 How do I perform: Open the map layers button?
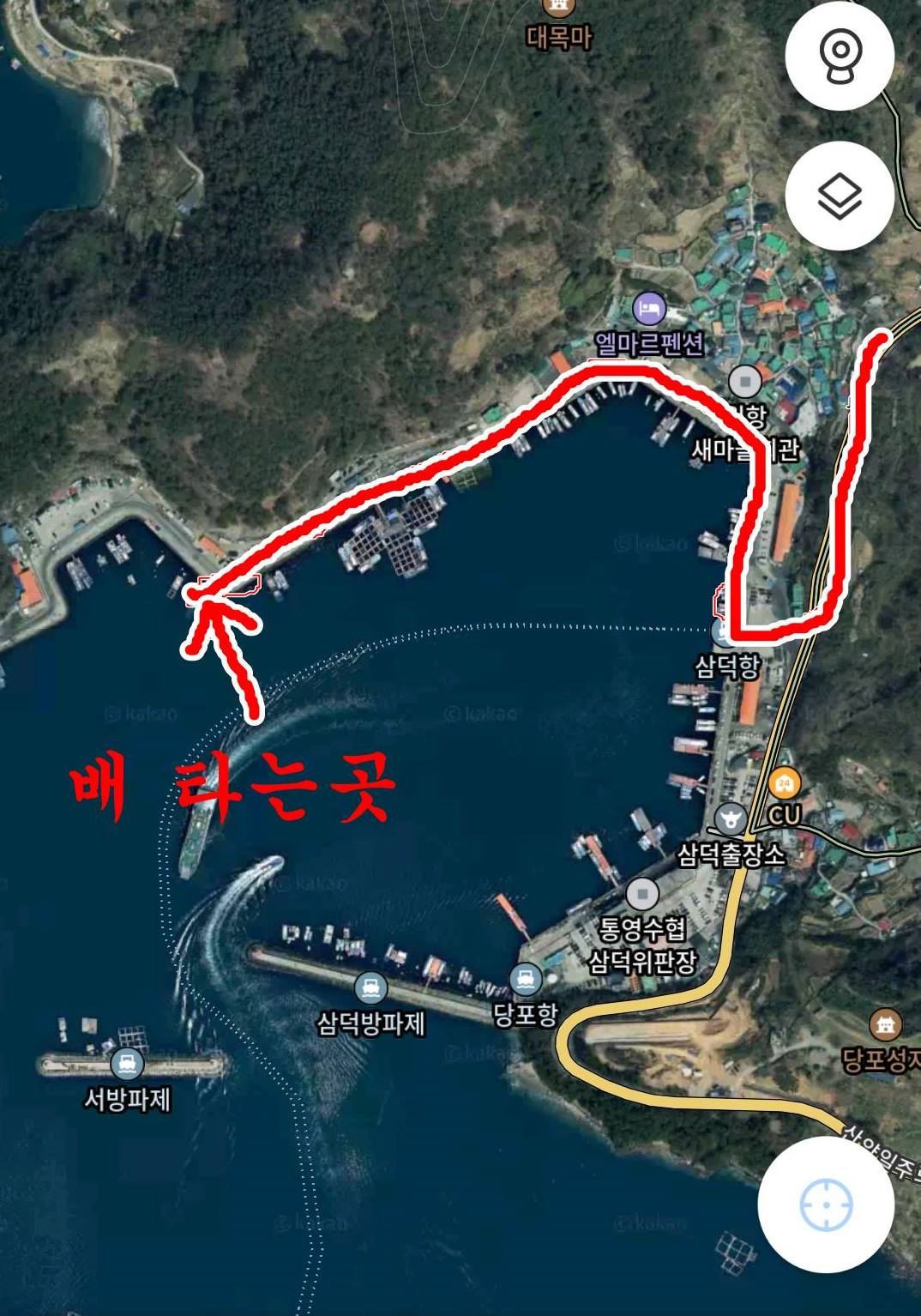(840, 196)
